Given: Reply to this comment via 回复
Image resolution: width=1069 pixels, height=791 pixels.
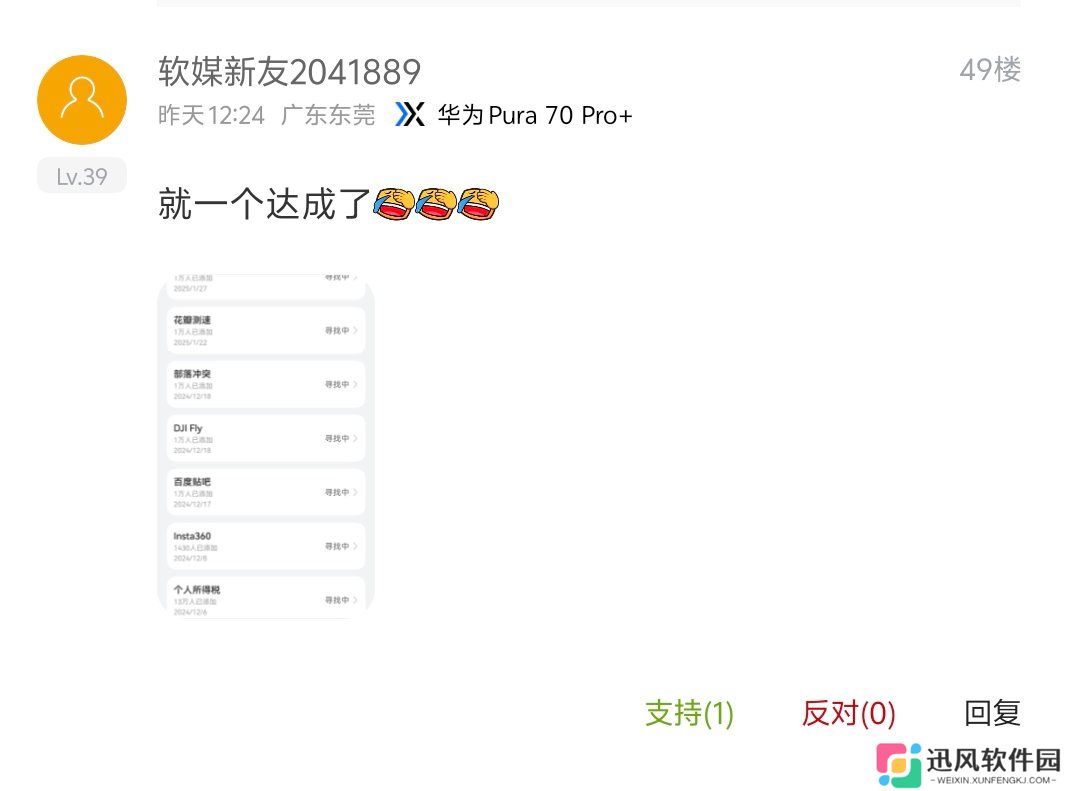Looking at the screenshot, I should pyautogui.click(x=991, y=713).
